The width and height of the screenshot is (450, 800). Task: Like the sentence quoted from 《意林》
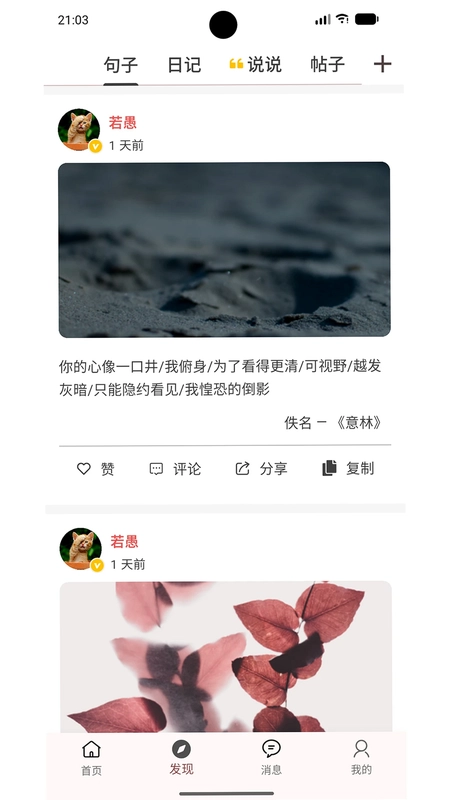coord(95,469)
